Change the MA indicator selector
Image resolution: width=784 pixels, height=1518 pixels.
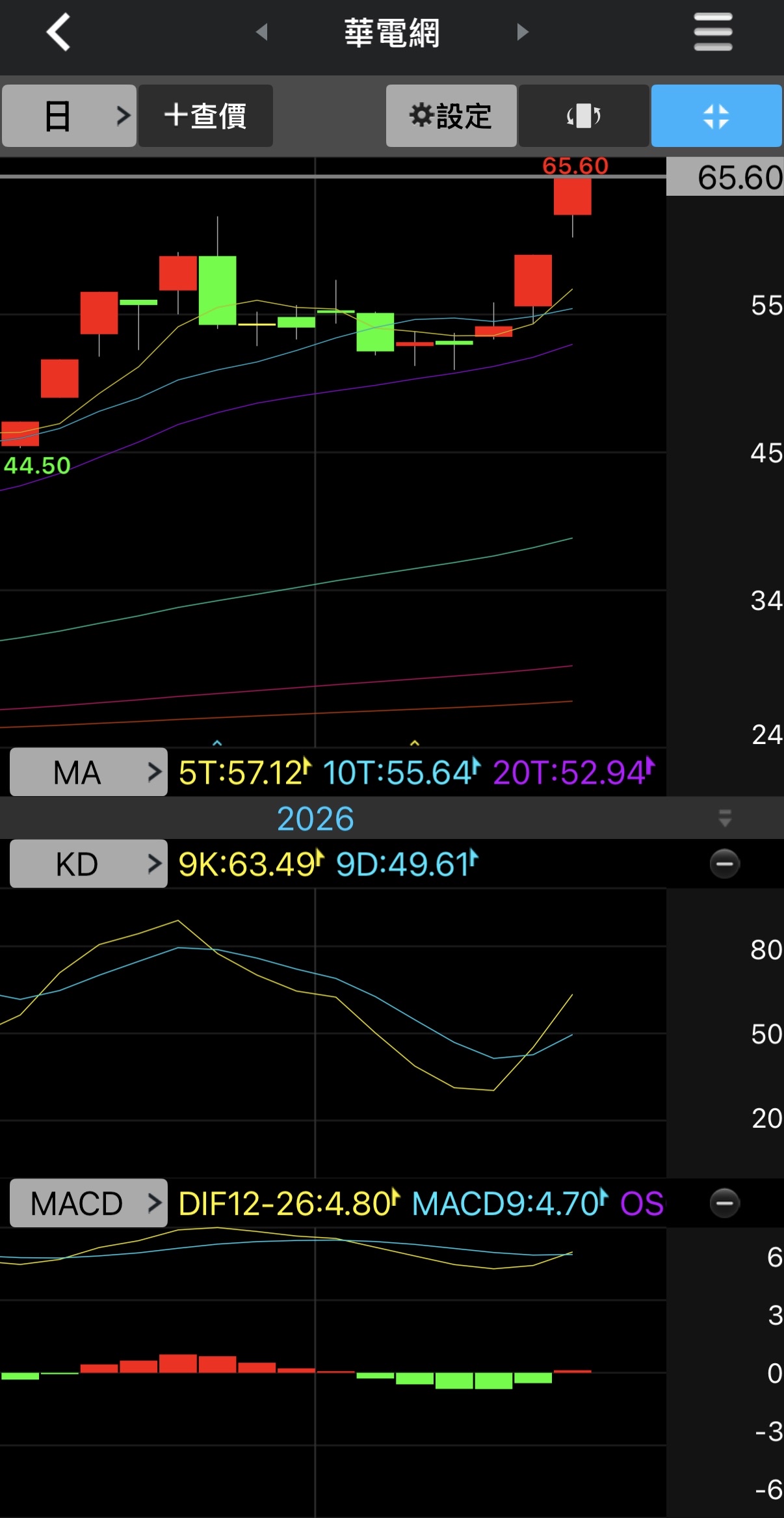pos(88,772)
